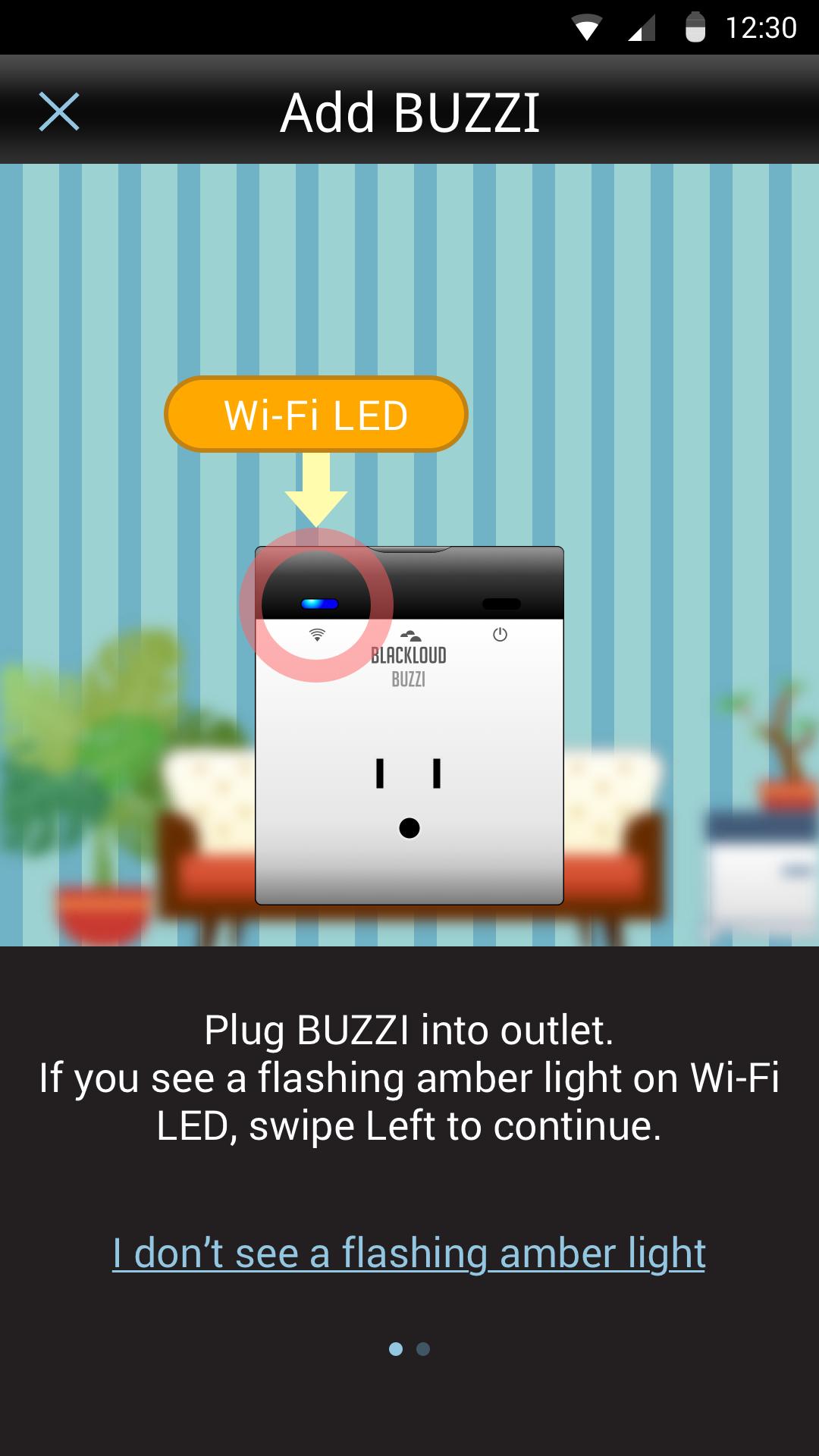Open "I don't see a flashing amber light" link
Viewport: 819px width, 1456px height.
click(x=409, y=1254)
